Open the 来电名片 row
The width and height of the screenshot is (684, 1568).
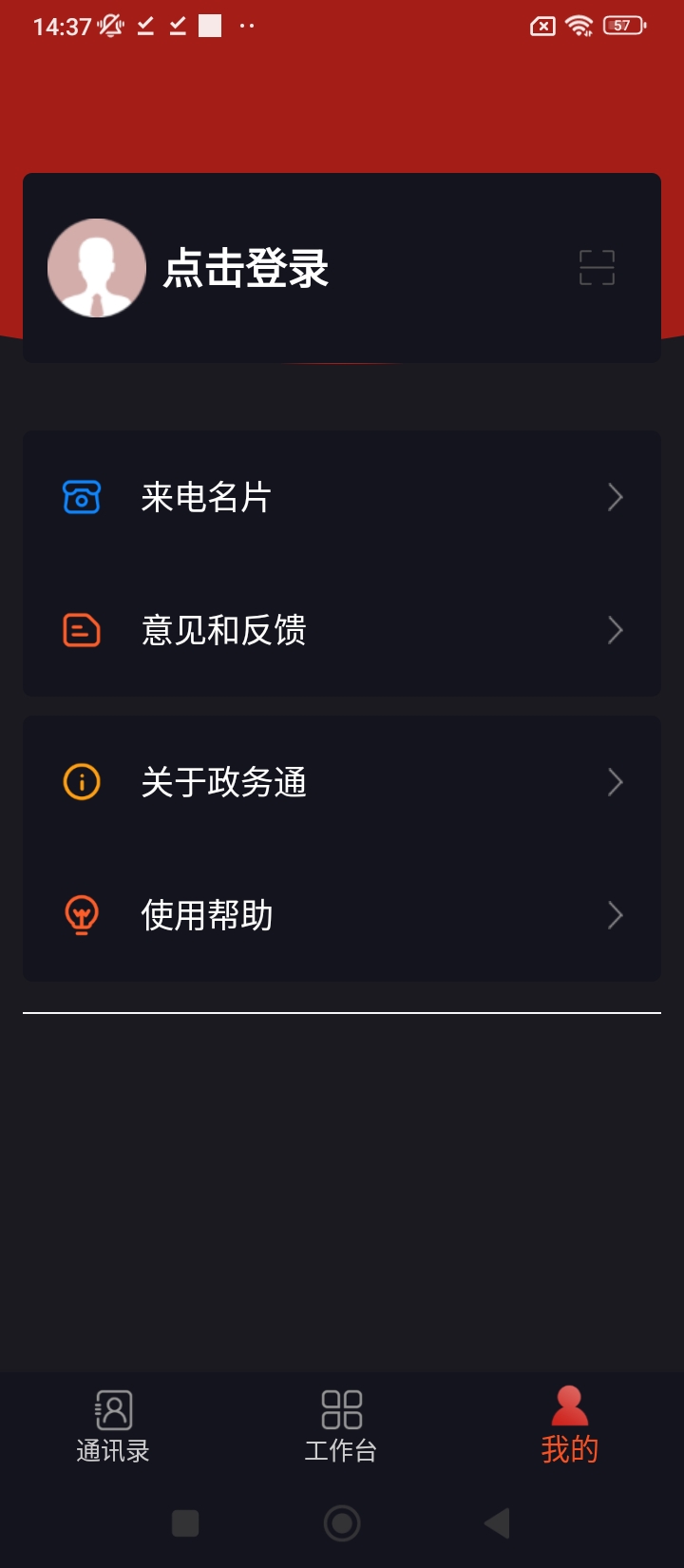coord(342,497)
